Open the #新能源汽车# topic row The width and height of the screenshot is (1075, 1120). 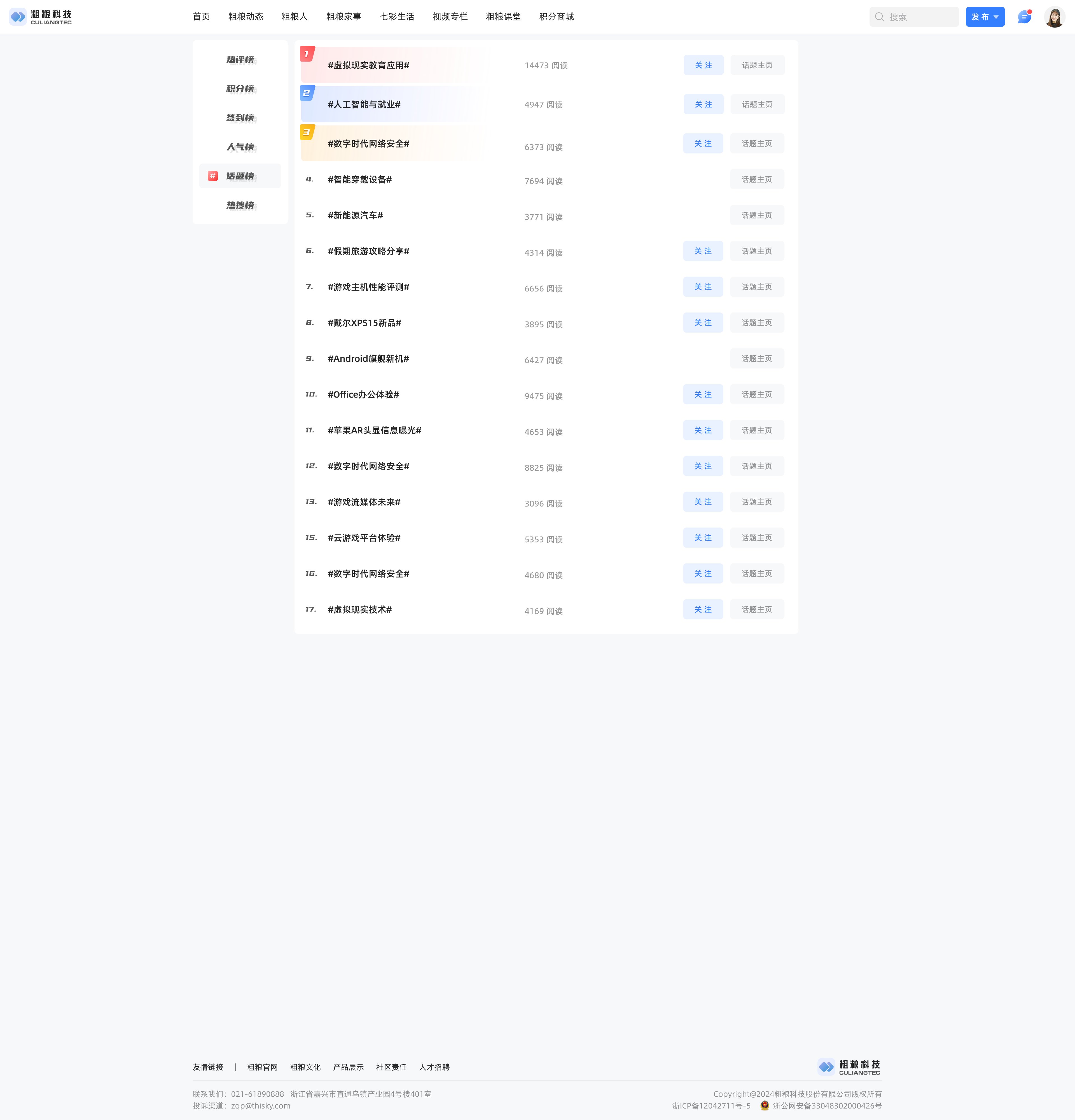[x=355, y=215]
